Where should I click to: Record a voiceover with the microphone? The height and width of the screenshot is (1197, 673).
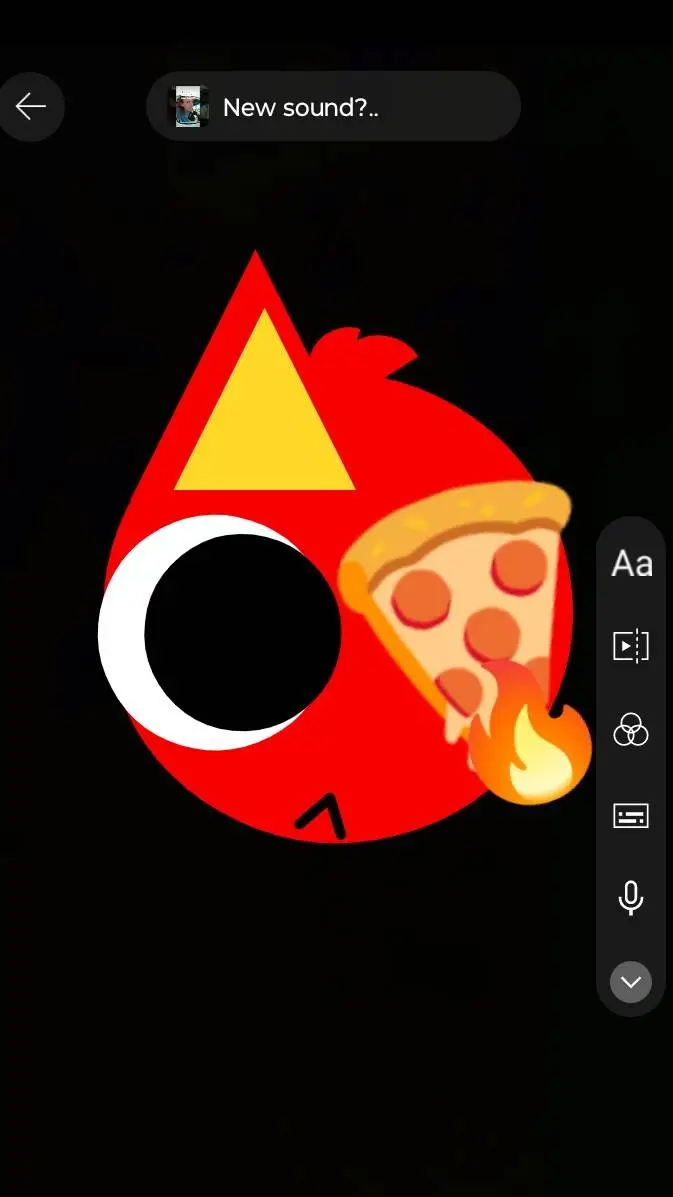[631, 899]
